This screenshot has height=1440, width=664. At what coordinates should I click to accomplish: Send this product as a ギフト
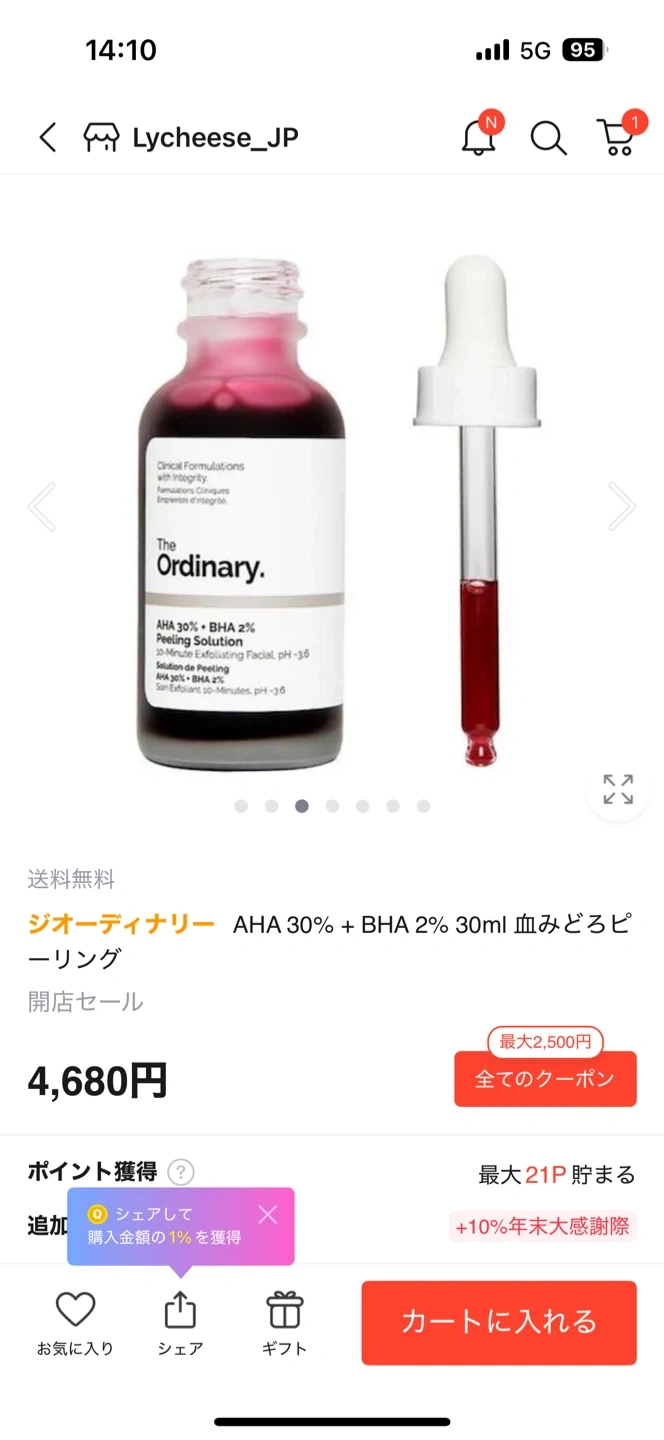[x=285, y=1322]
